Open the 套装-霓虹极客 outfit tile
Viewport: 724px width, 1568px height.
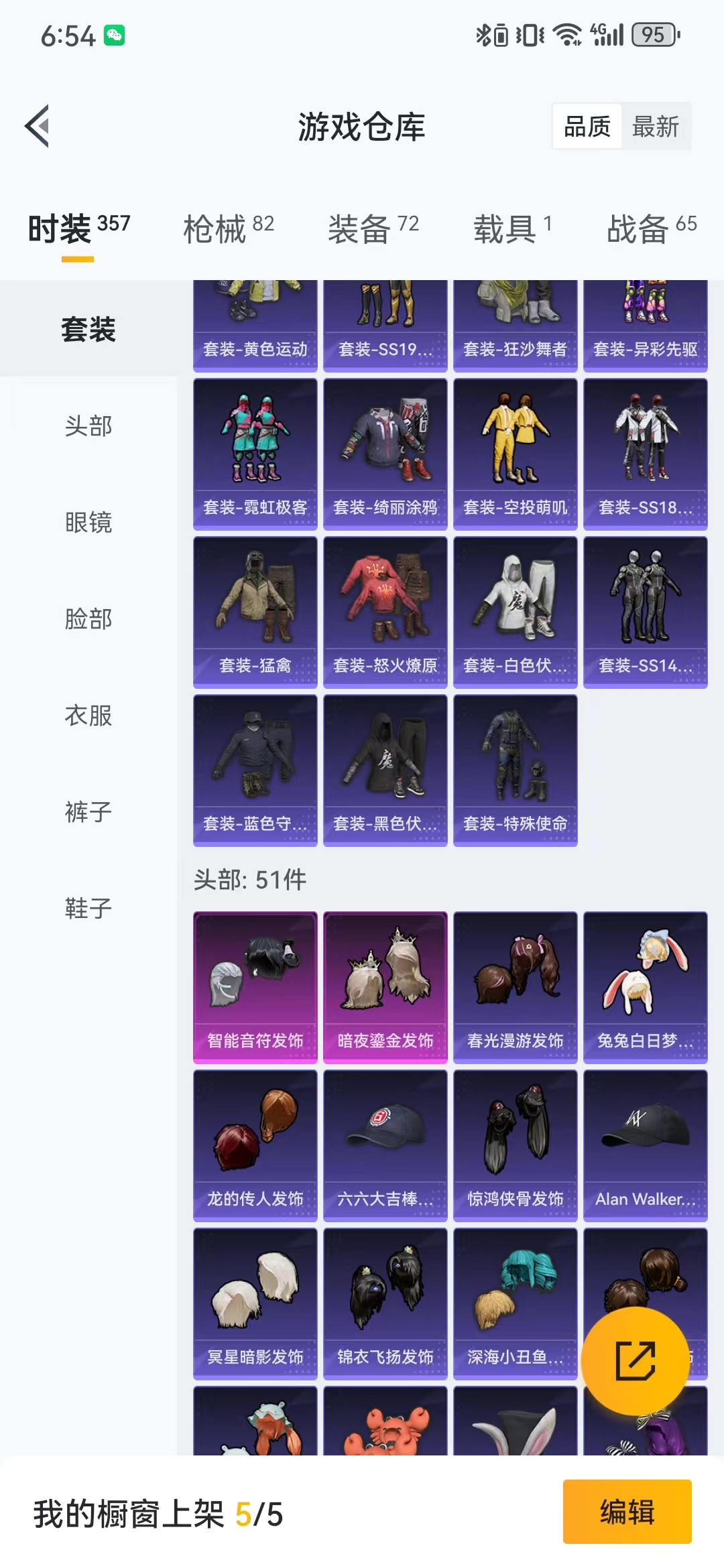pyautogui.click(x=255, y=454)
